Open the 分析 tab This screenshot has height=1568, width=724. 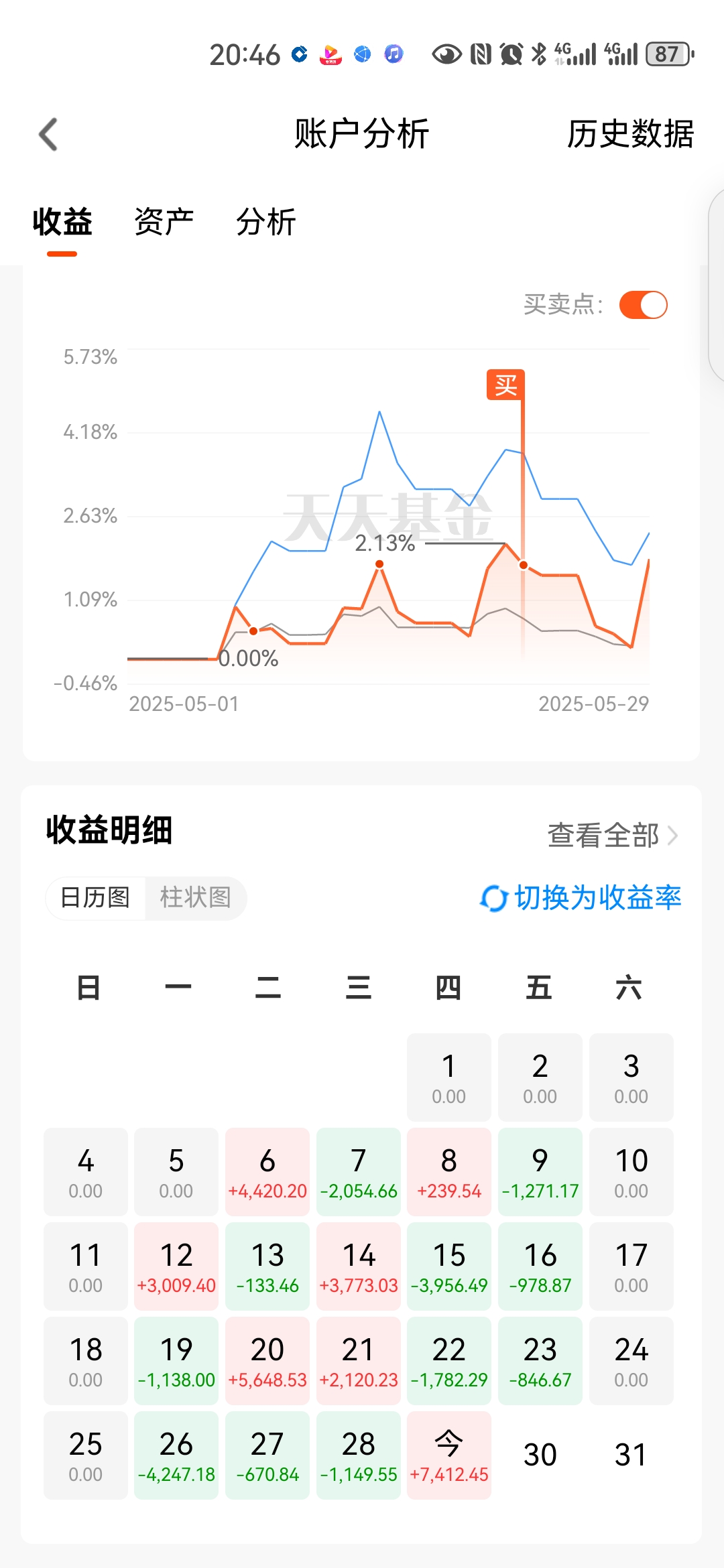(x=266, y=222)
